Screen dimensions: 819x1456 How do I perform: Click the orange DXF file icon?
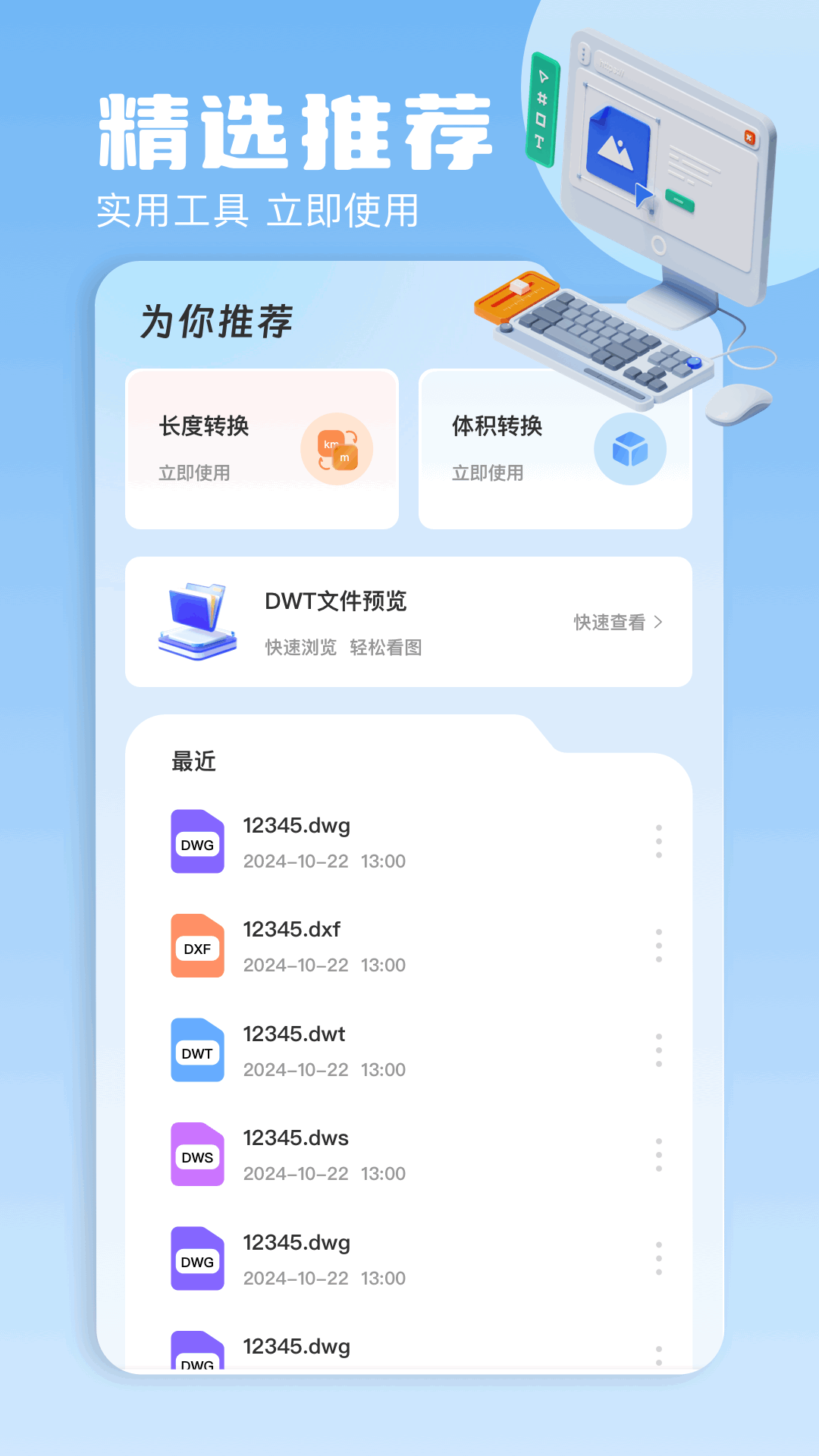pyautogui.click(x=197, y=946)
